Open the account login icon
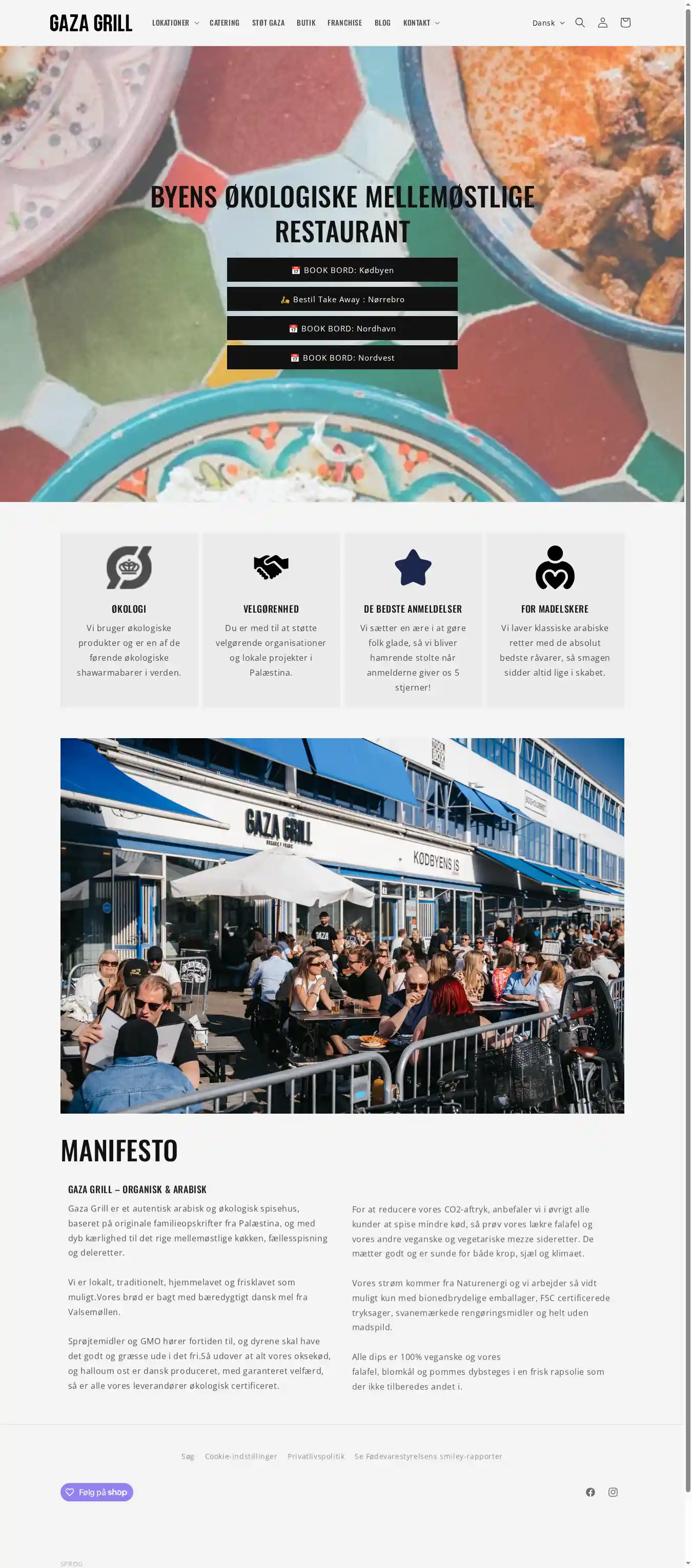The height and width of the screenshot is (1568, 692). pos(602,23)
